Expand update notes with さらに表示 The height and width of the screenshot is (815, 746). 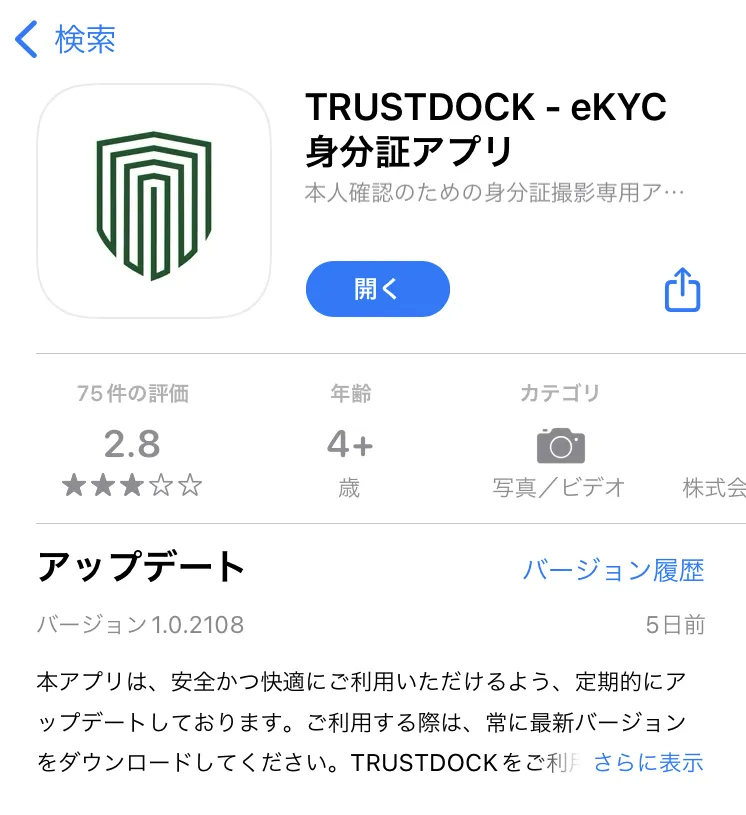tap(648, 762)
